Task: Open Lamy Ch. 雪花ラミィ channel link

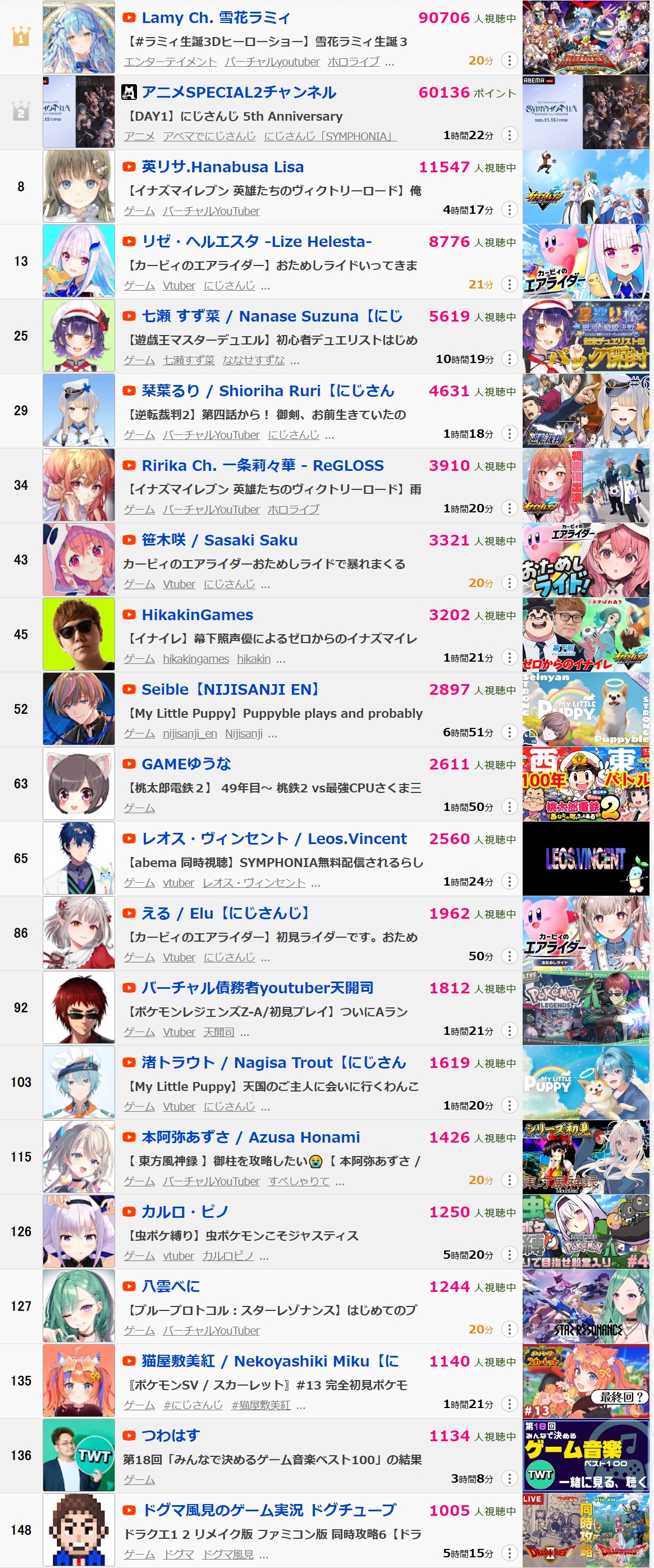Action: tap(216, 17)
